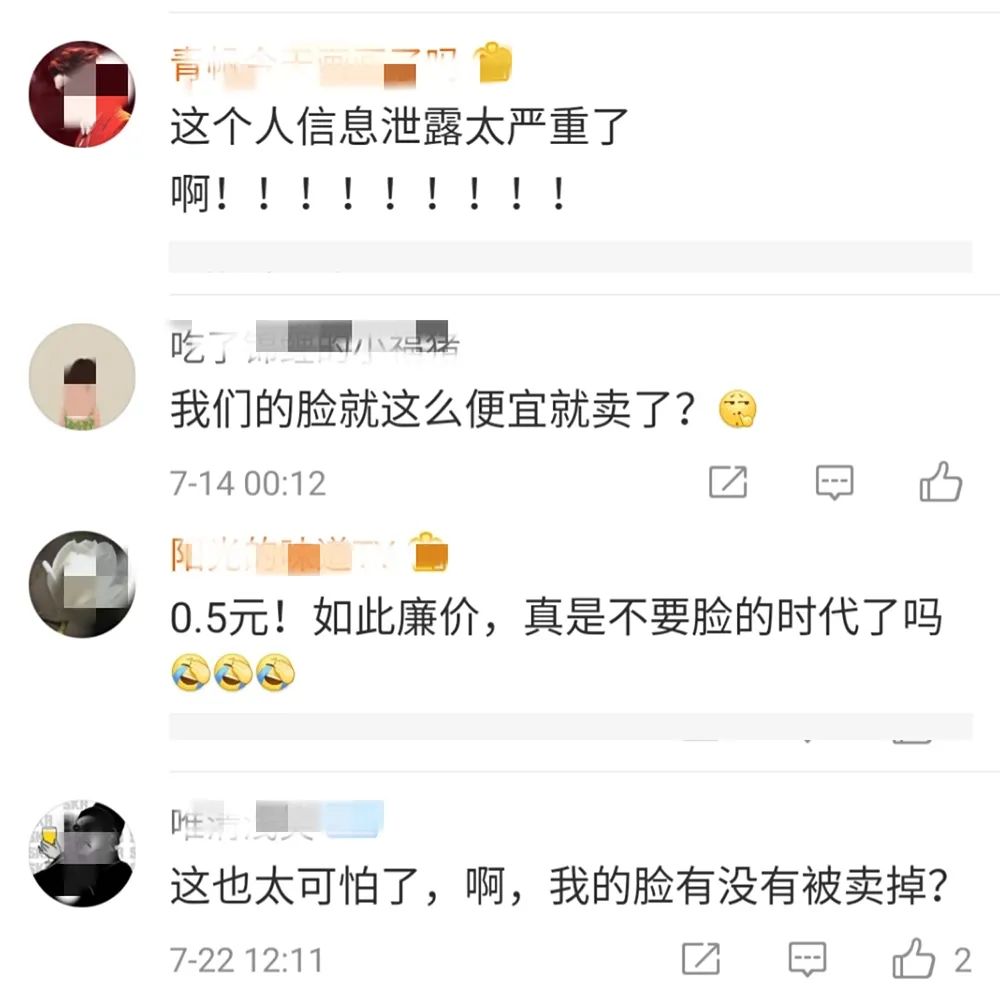Like the comment dated 7-14 00:12

pos(940,482)
